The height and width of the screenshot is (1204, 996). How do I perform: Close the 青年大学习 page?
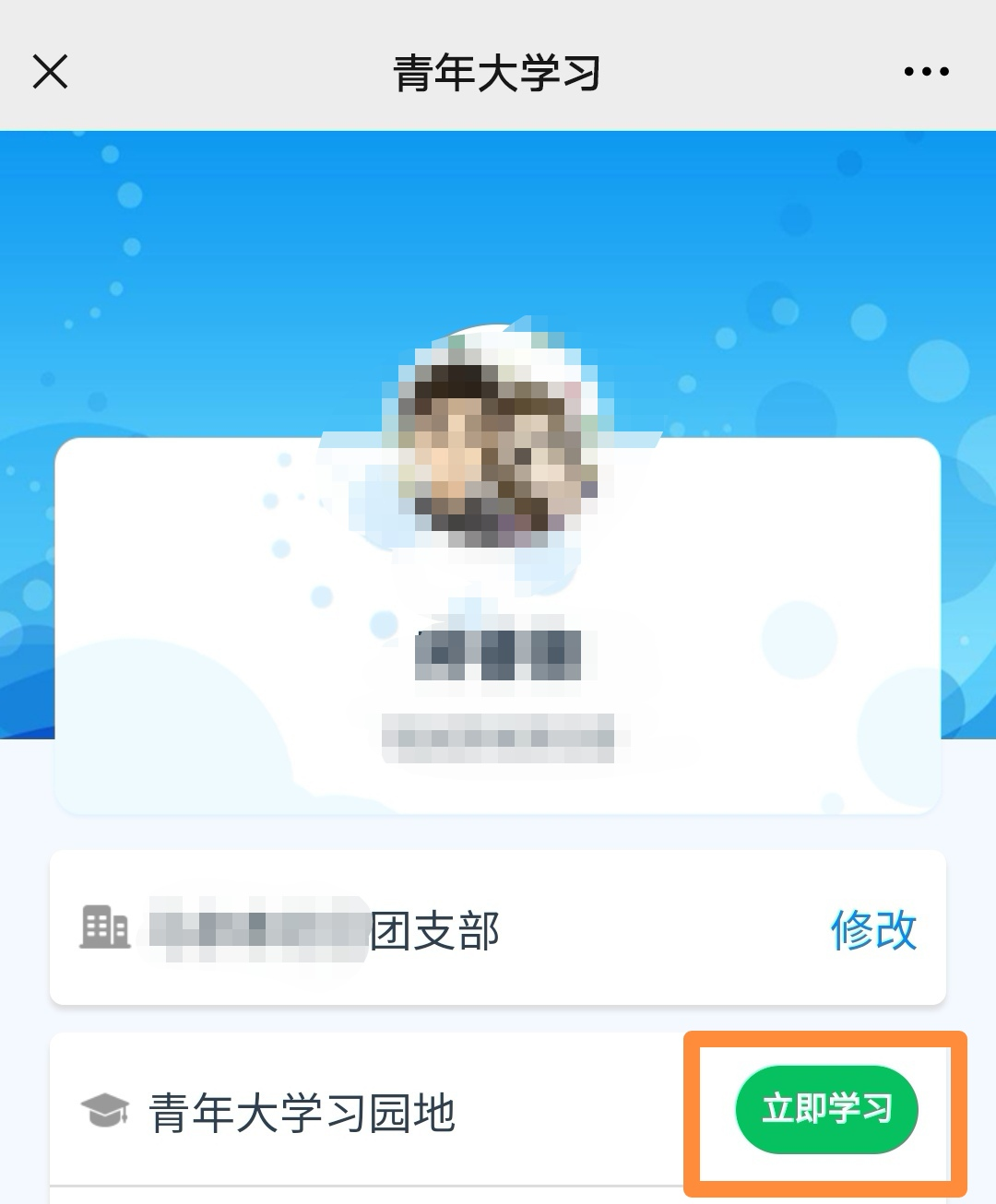[x=51, y=71]
